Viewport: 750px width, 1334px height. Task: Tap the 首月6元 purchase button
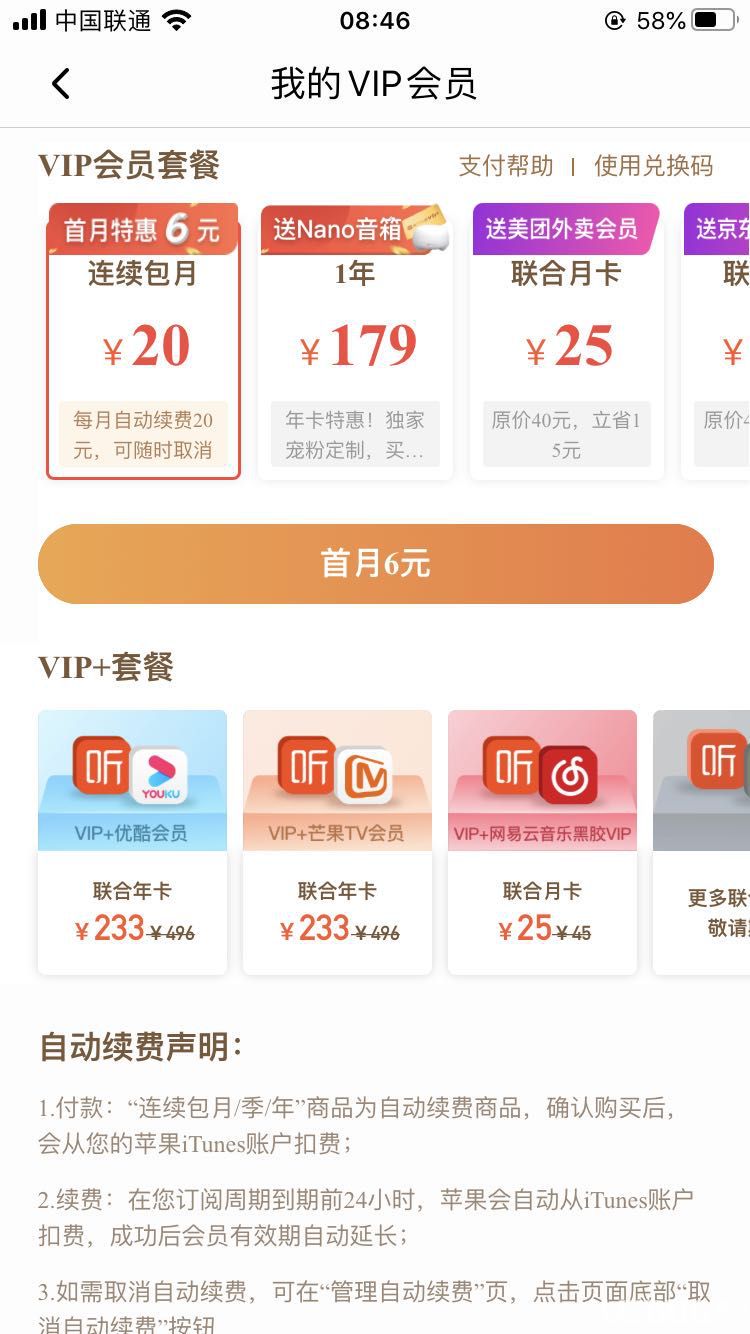point(375,564)
